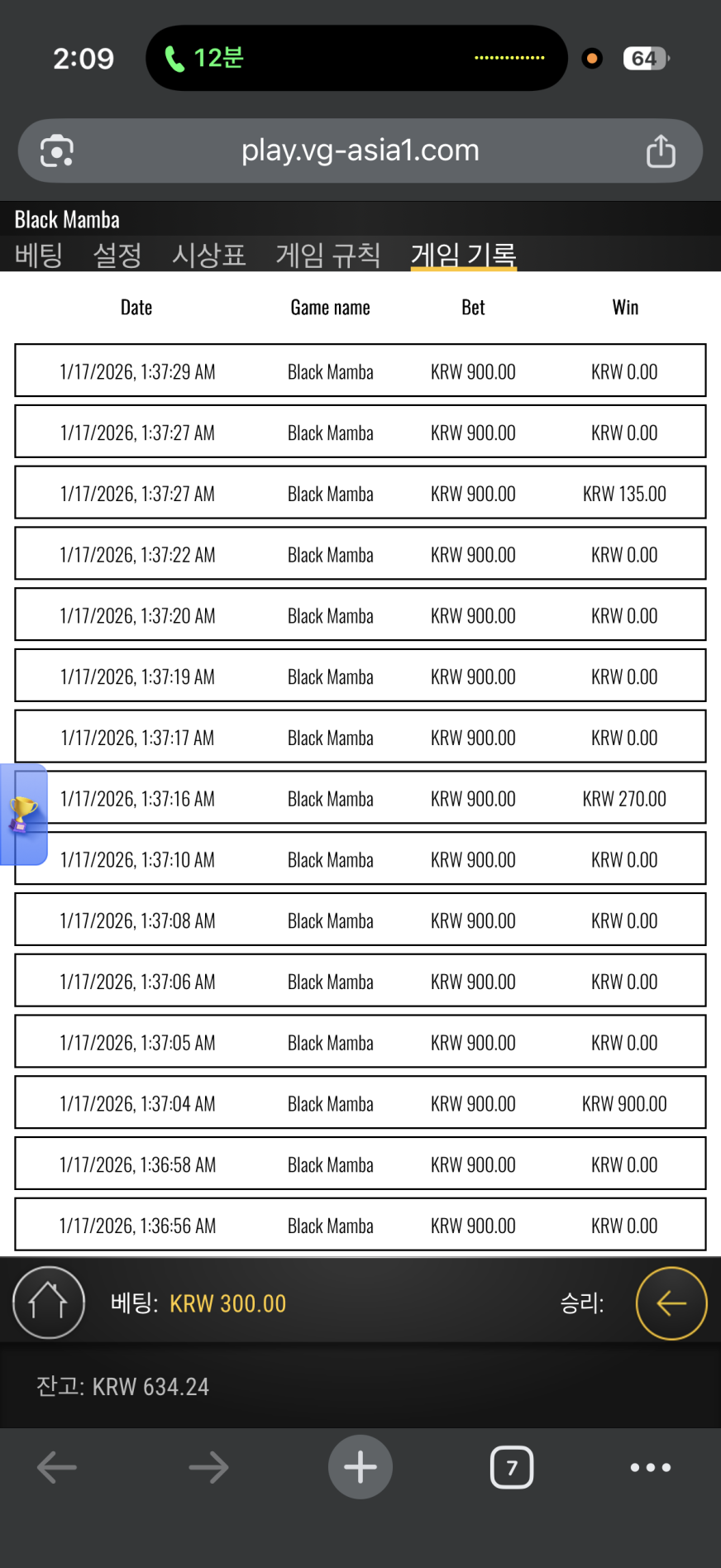Select the 시상표 tab

click(208, 255)
